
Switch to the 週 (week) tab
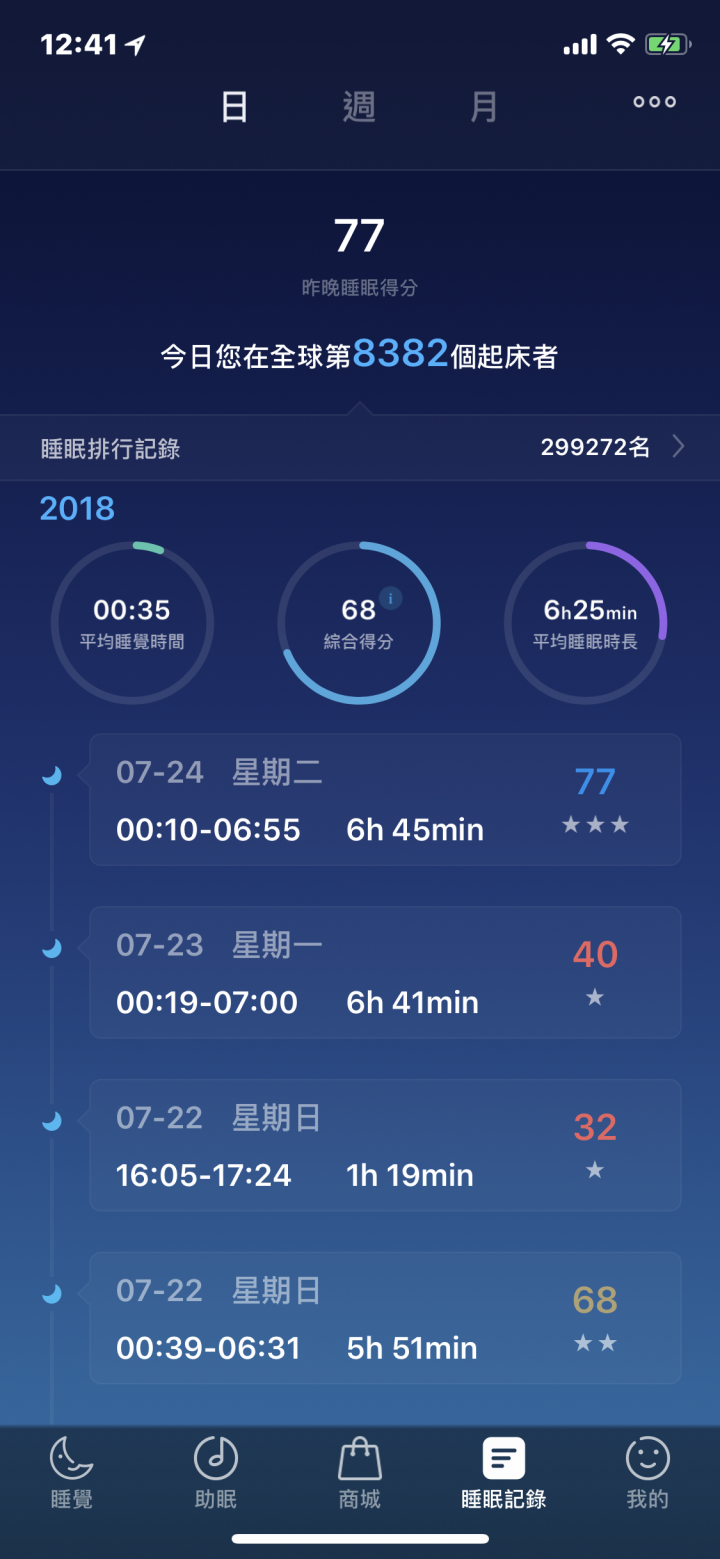(359, 105)
